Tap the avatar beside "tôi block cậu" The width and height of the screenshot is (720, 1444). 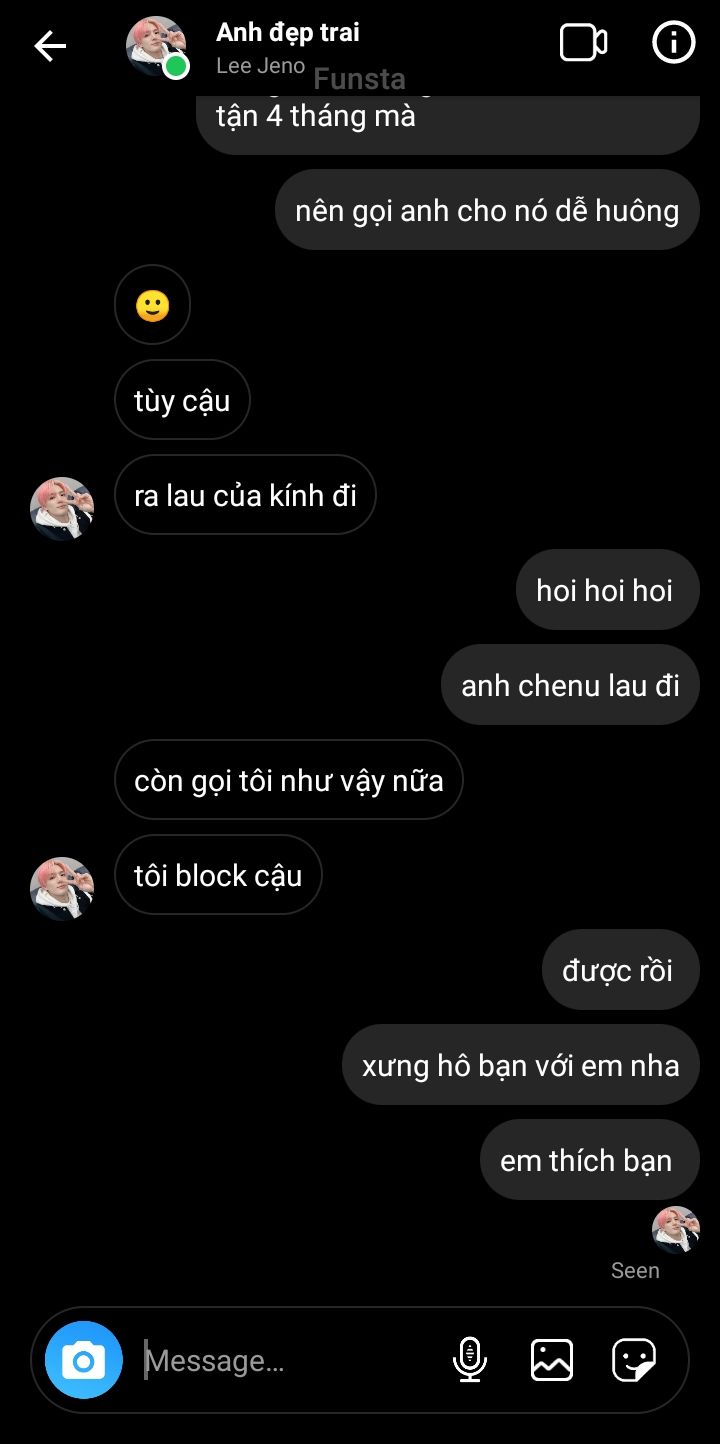(x=62, y=888)
